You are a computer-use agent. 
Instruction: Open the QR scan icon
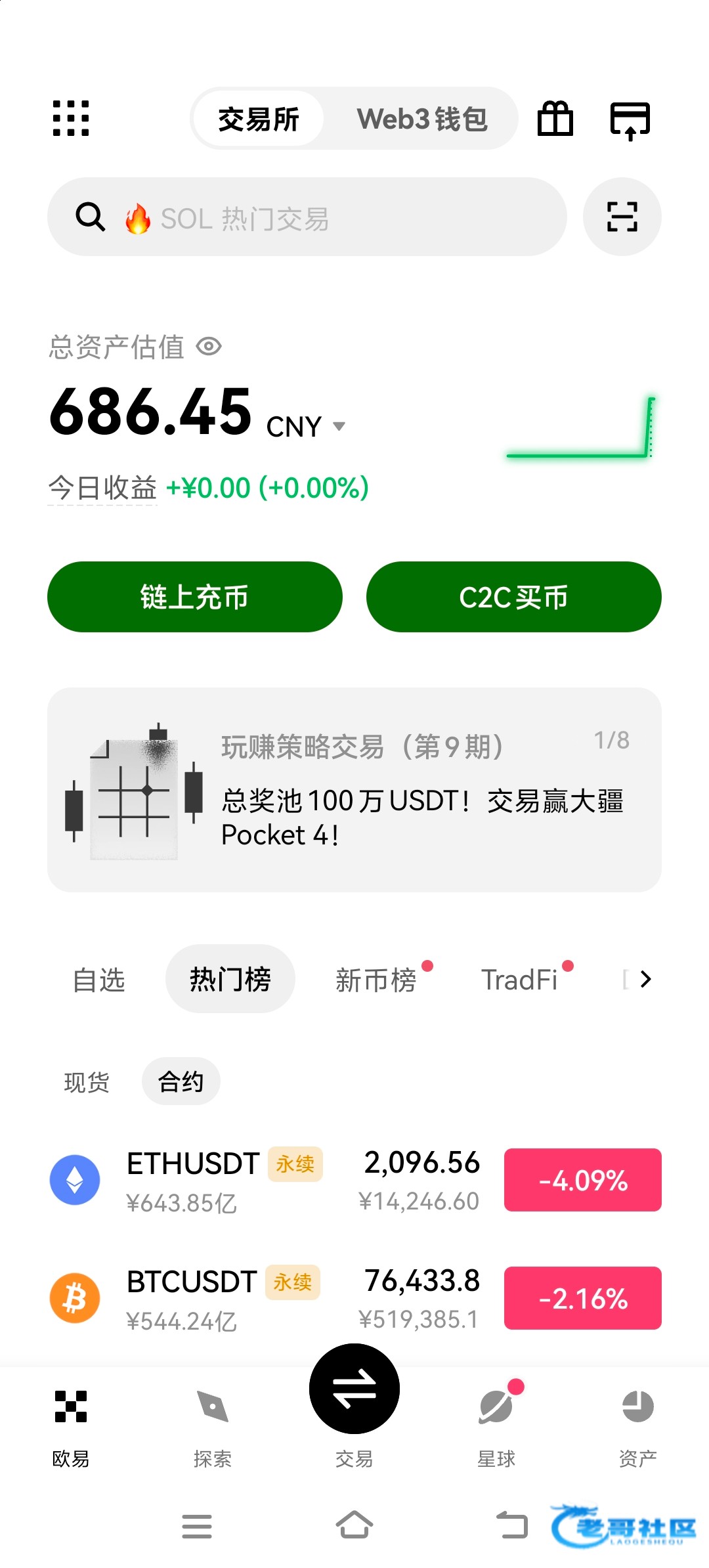pyautogui.click(x=622, y=217)
